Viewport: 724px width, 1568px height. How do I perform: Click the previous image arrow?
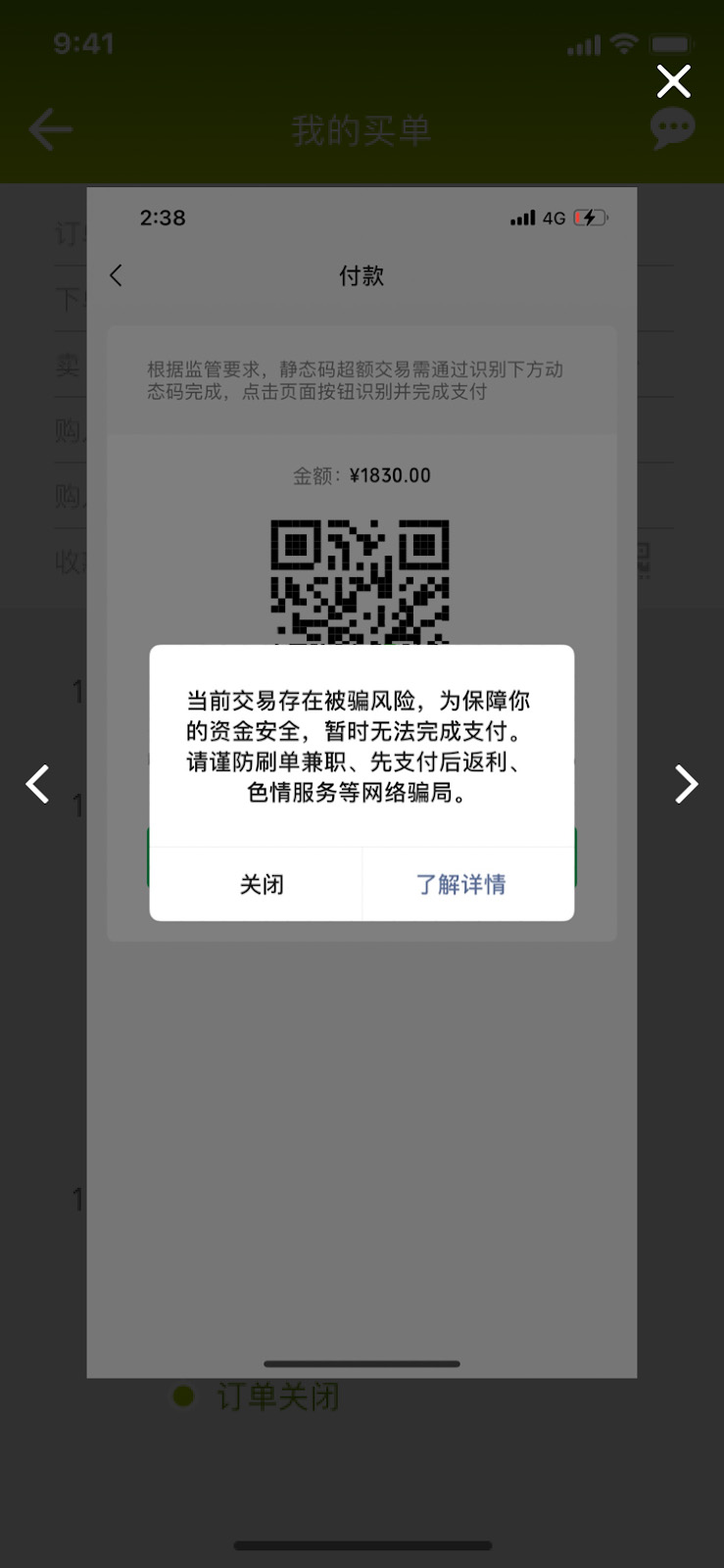pyautogui.click(x=37, y=784)
